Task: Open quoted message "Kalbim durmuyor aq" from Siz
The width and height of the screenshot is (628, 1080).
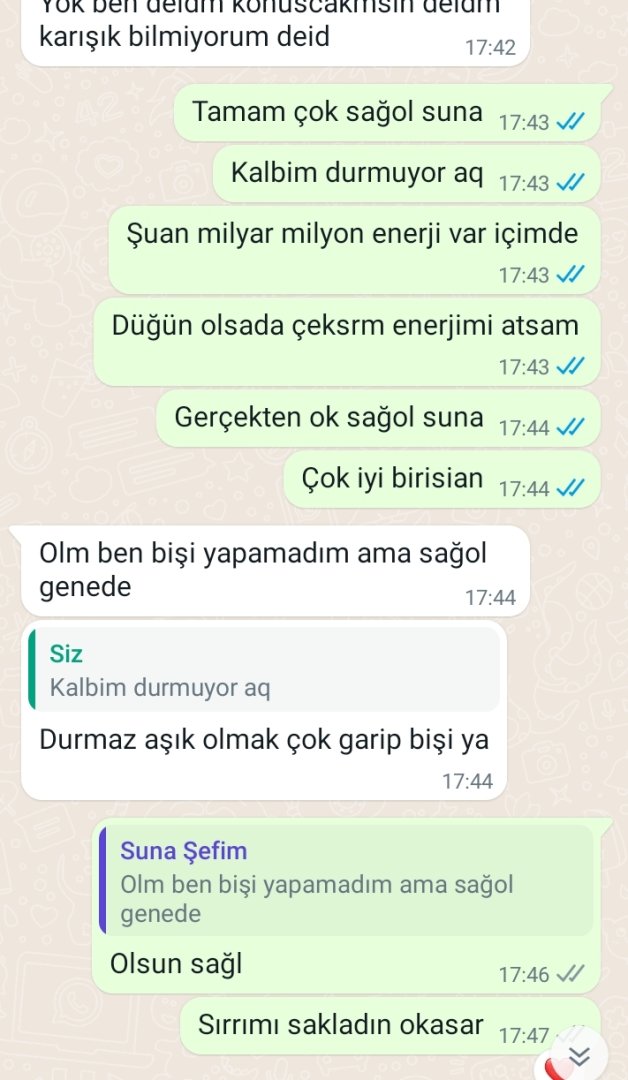Action: click(263, 670)
